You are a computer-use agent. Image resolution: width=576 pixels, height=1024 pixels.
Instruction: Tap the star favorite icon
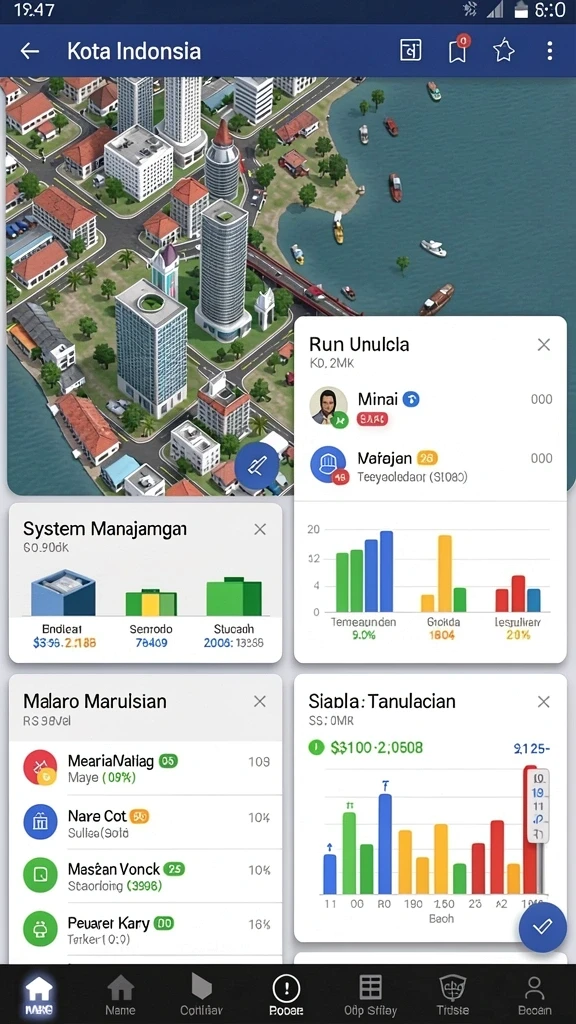click(504, 50)
